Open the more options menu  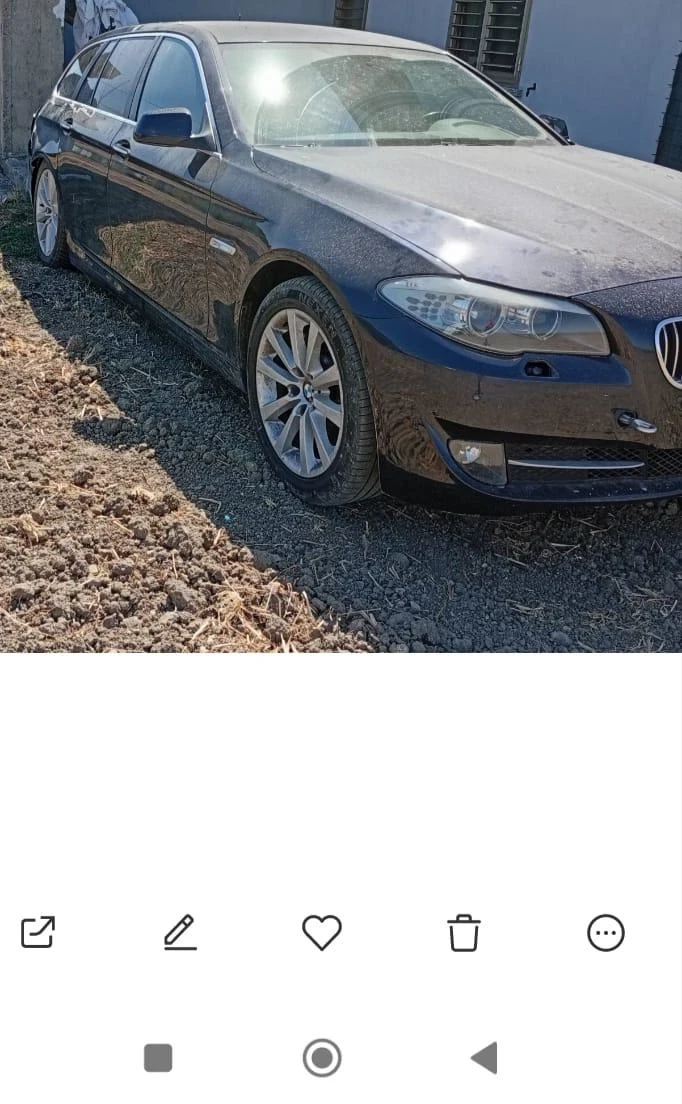[x=606, y=932]
